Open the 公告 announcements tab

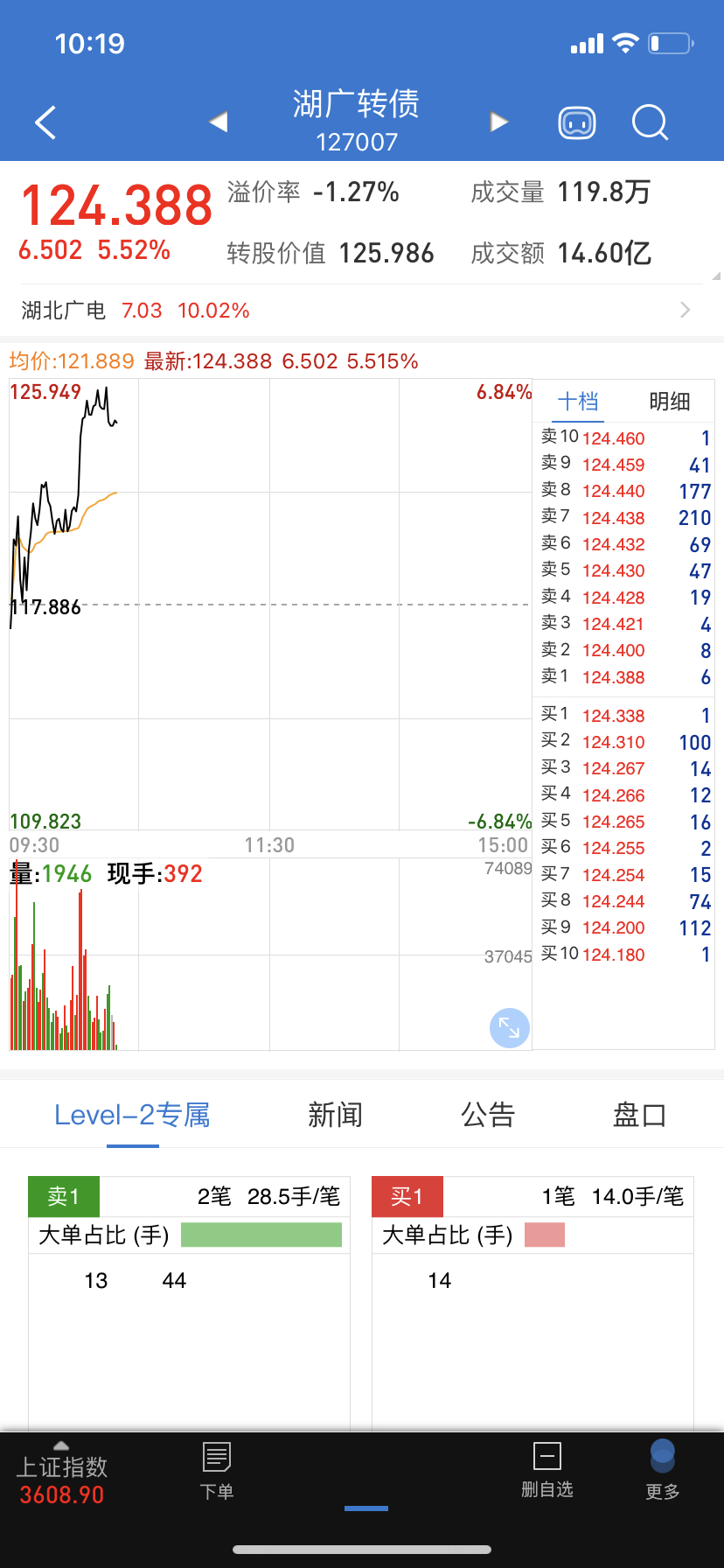point(488,1115)
